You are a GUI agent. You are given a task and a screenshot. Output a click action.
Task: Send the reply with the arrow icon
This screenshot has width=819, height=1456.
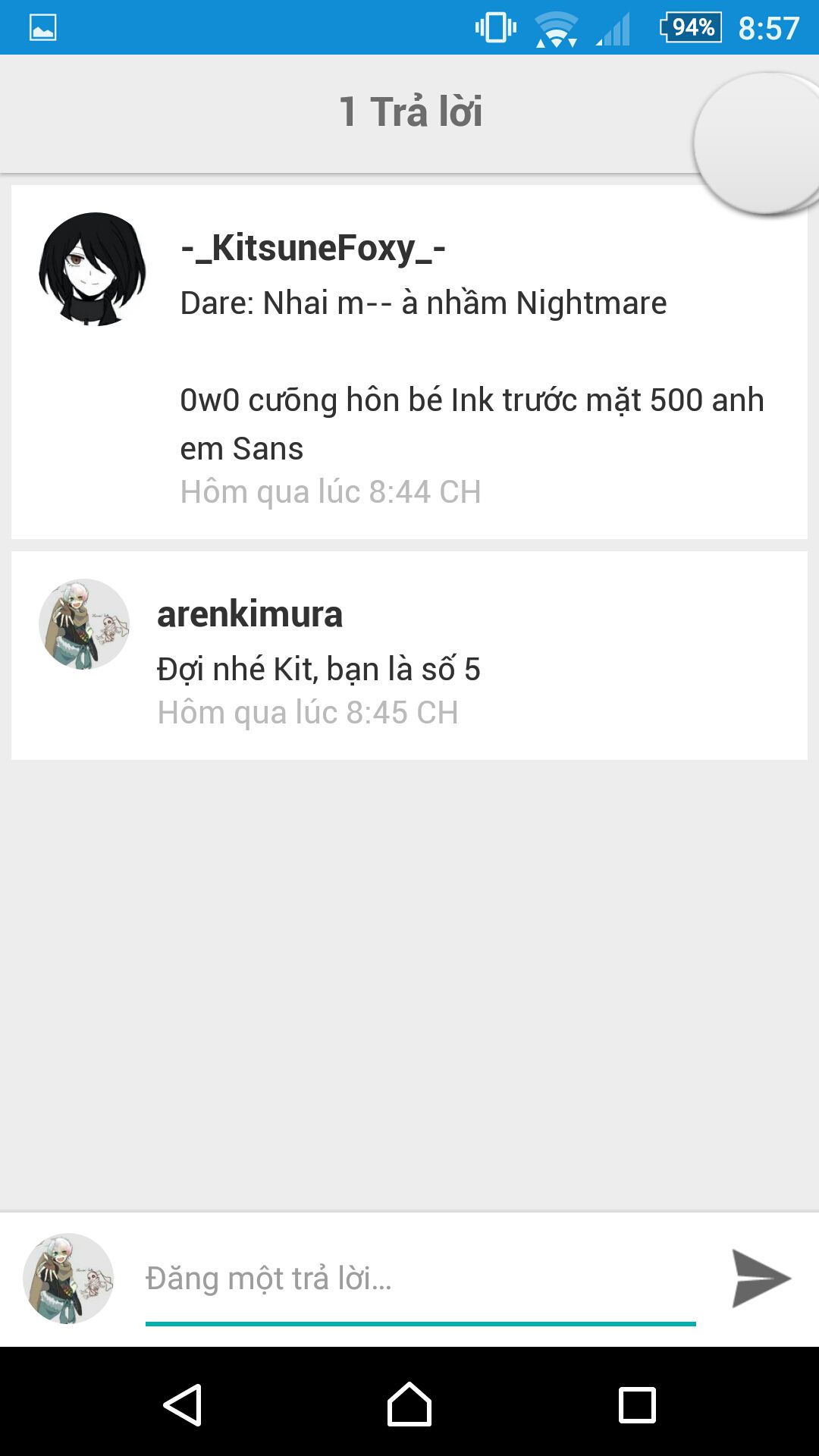click(x=761, y=1279)
